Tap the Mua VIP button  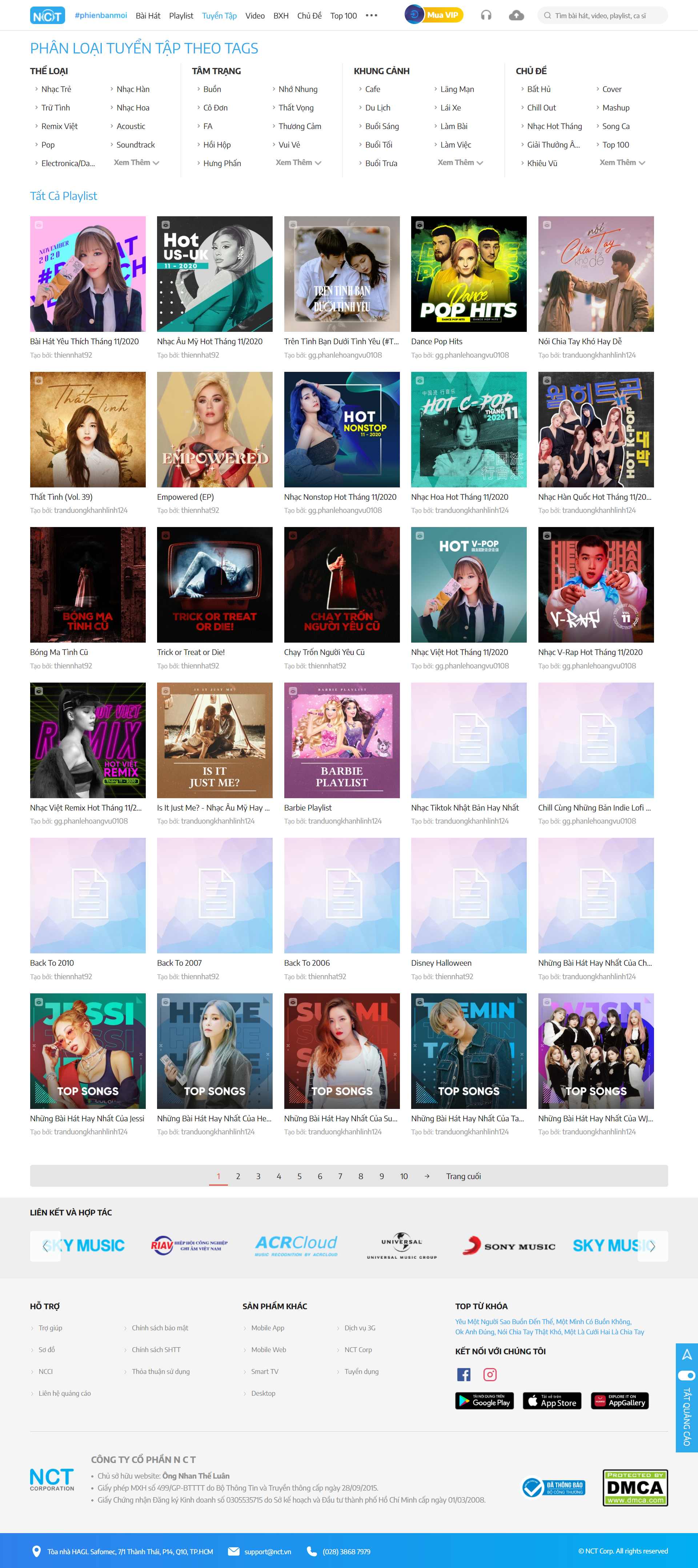pyautogui.click(x=434, y=15)
